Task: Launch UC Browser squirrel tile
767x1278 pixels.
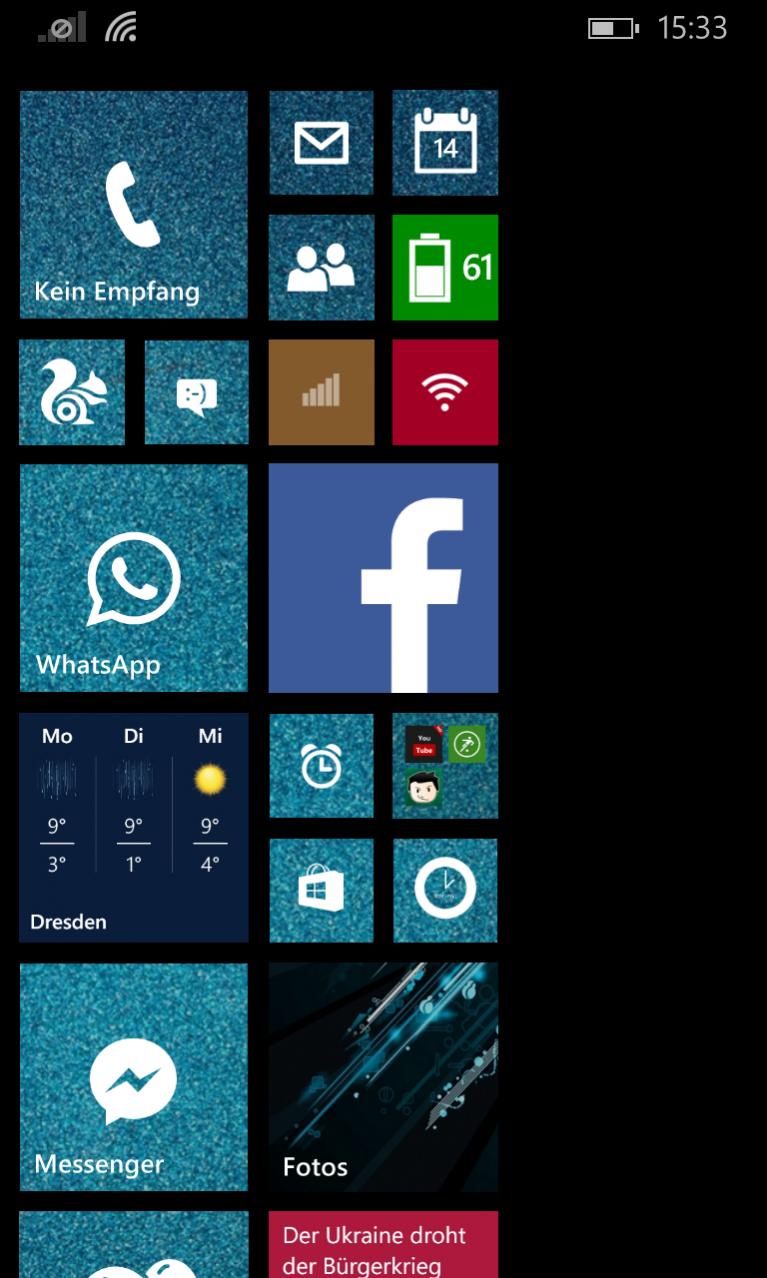Action: click(72, 392)
